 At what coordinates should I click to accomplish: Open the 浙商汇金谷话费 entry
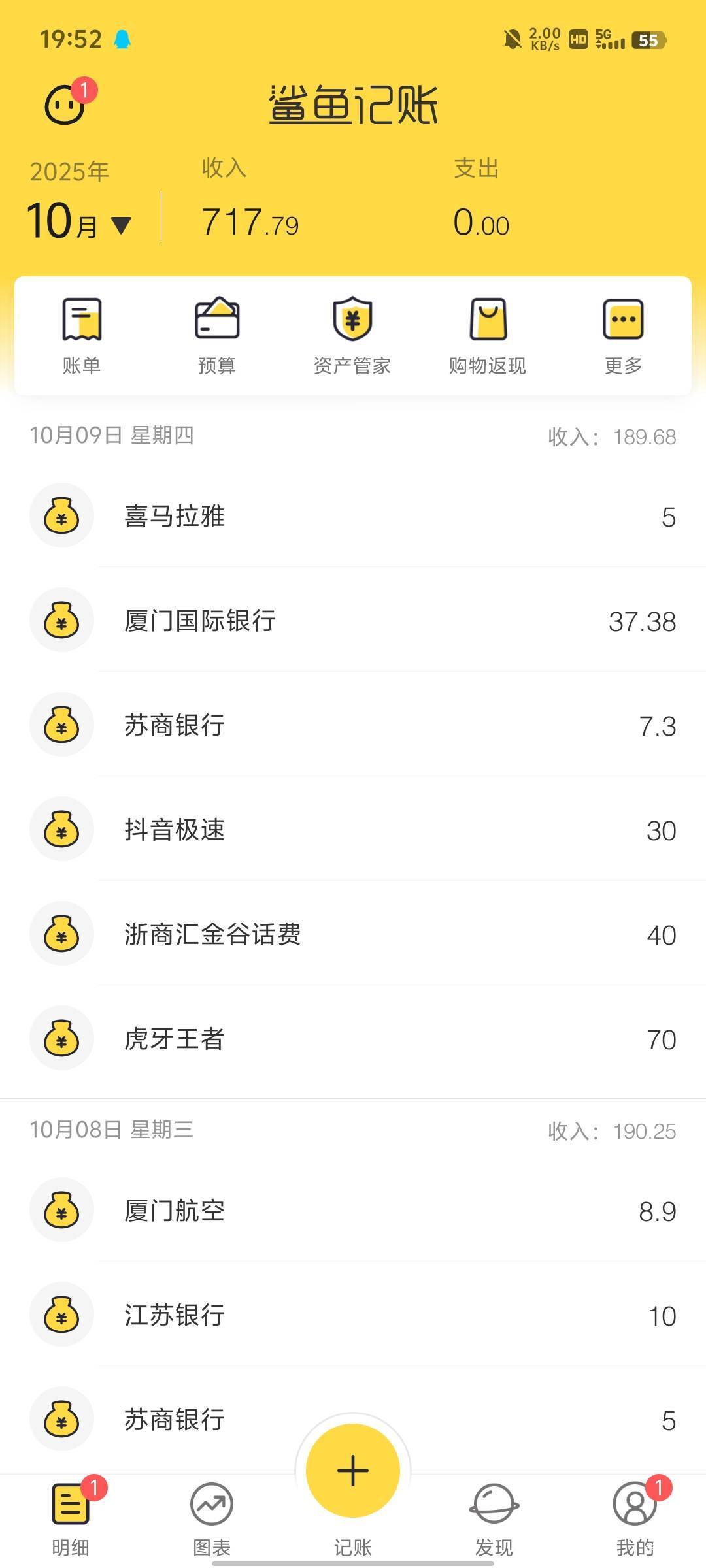[x=353, y=934]
